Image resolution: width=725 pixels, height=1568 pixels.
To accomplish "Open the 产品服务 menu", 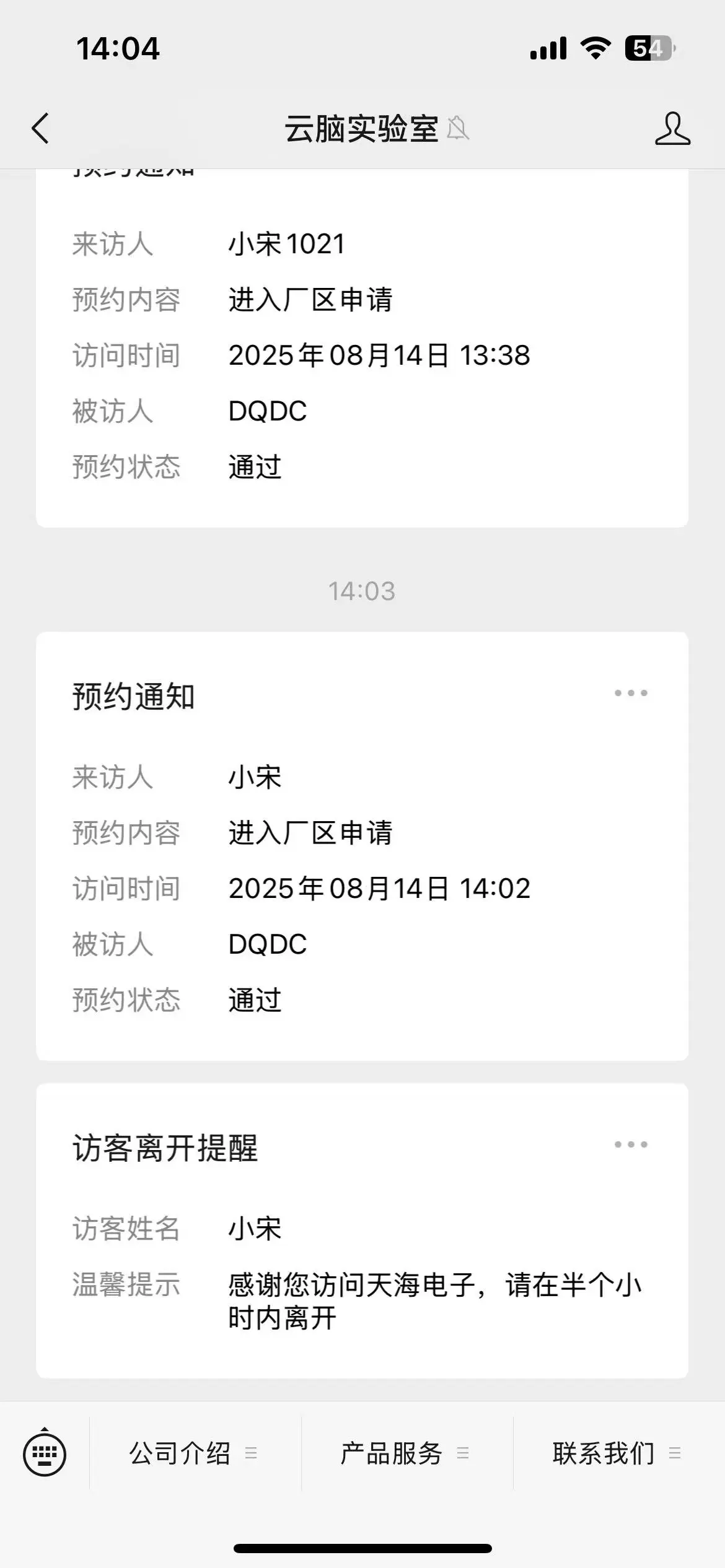I will point(405,1453).
